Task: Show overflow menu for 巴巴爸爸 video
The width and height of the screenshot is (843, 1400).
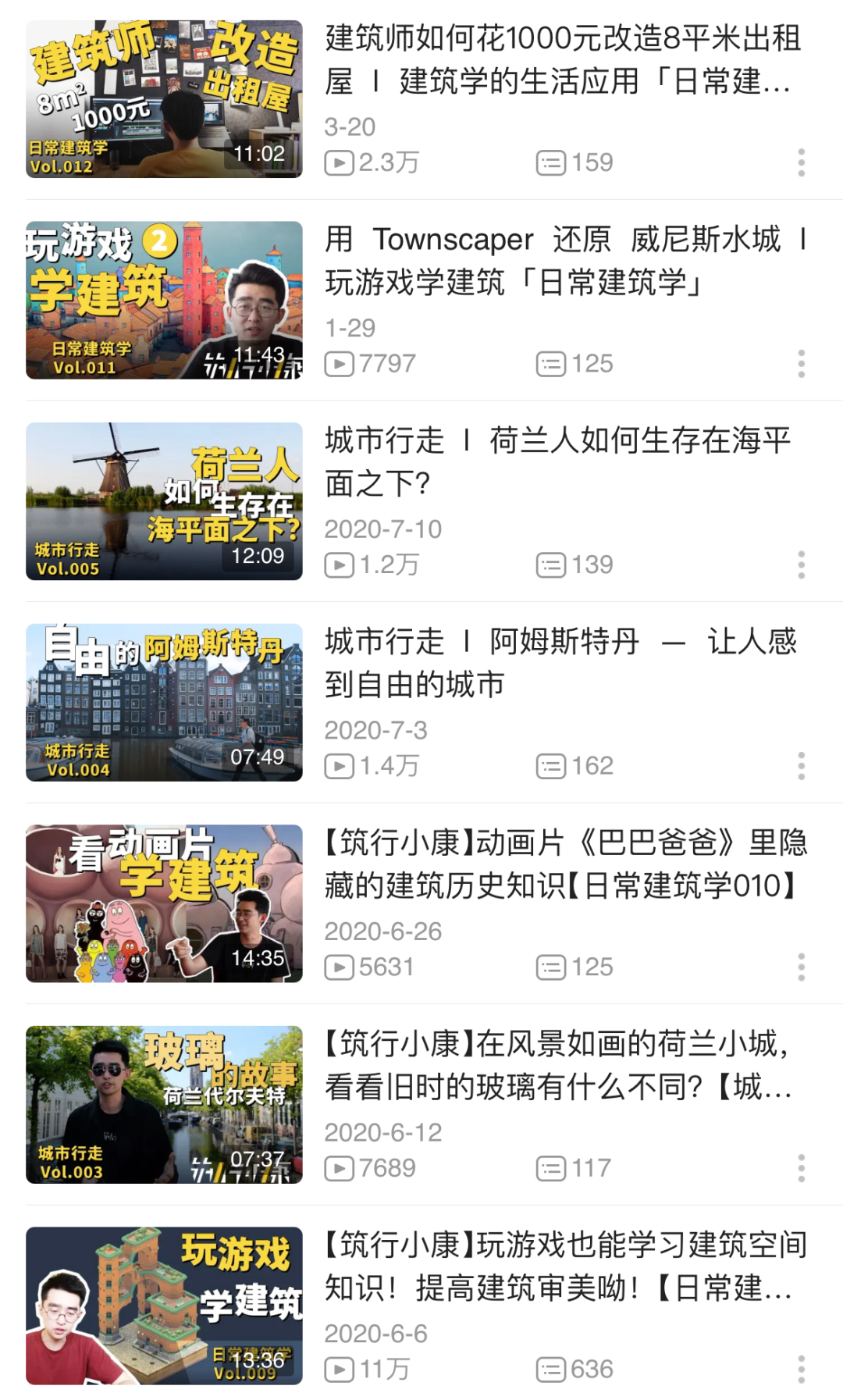Action: tap(801, 967)
